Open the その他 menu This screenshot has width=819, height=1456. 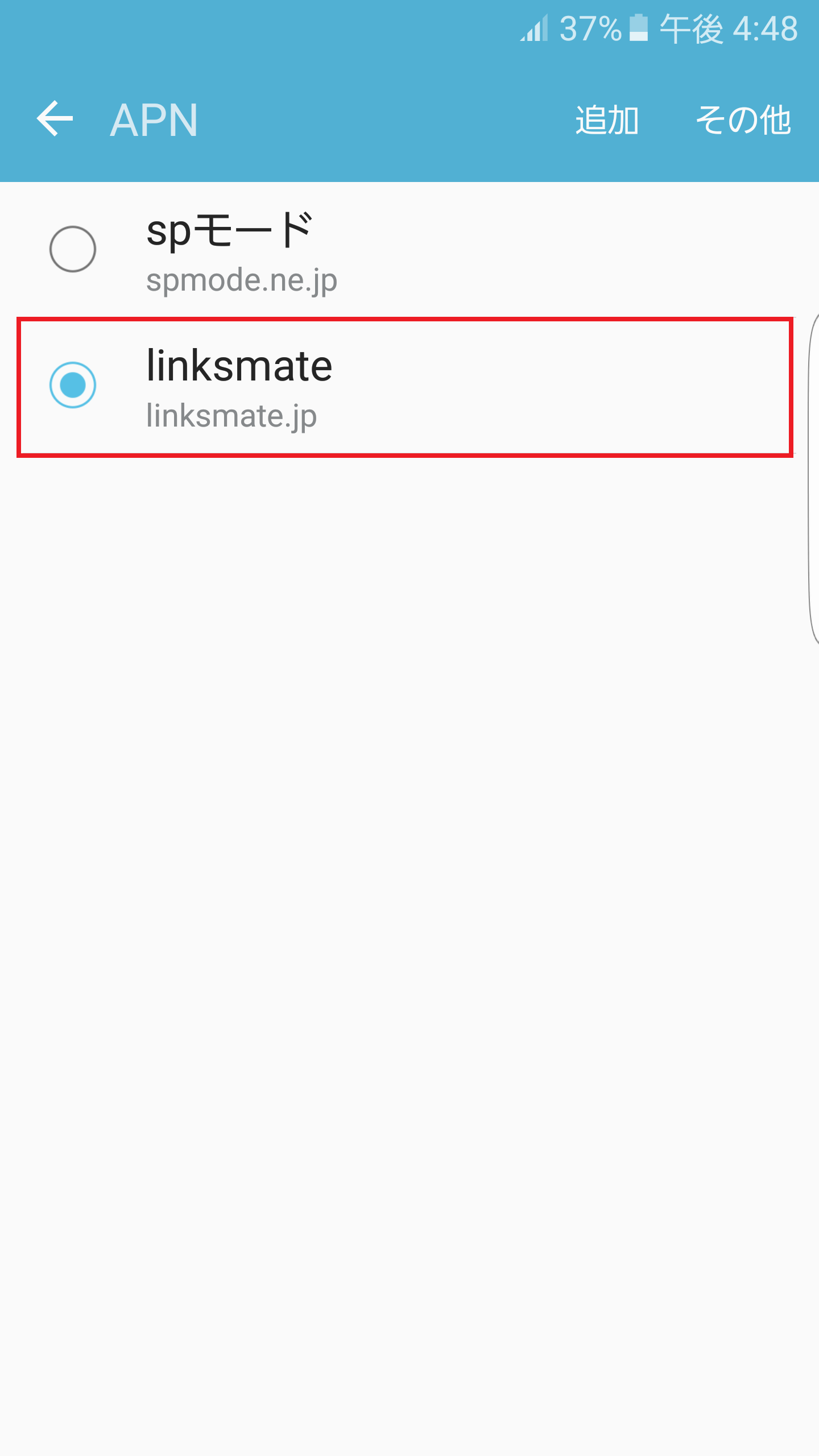[743, 120]
